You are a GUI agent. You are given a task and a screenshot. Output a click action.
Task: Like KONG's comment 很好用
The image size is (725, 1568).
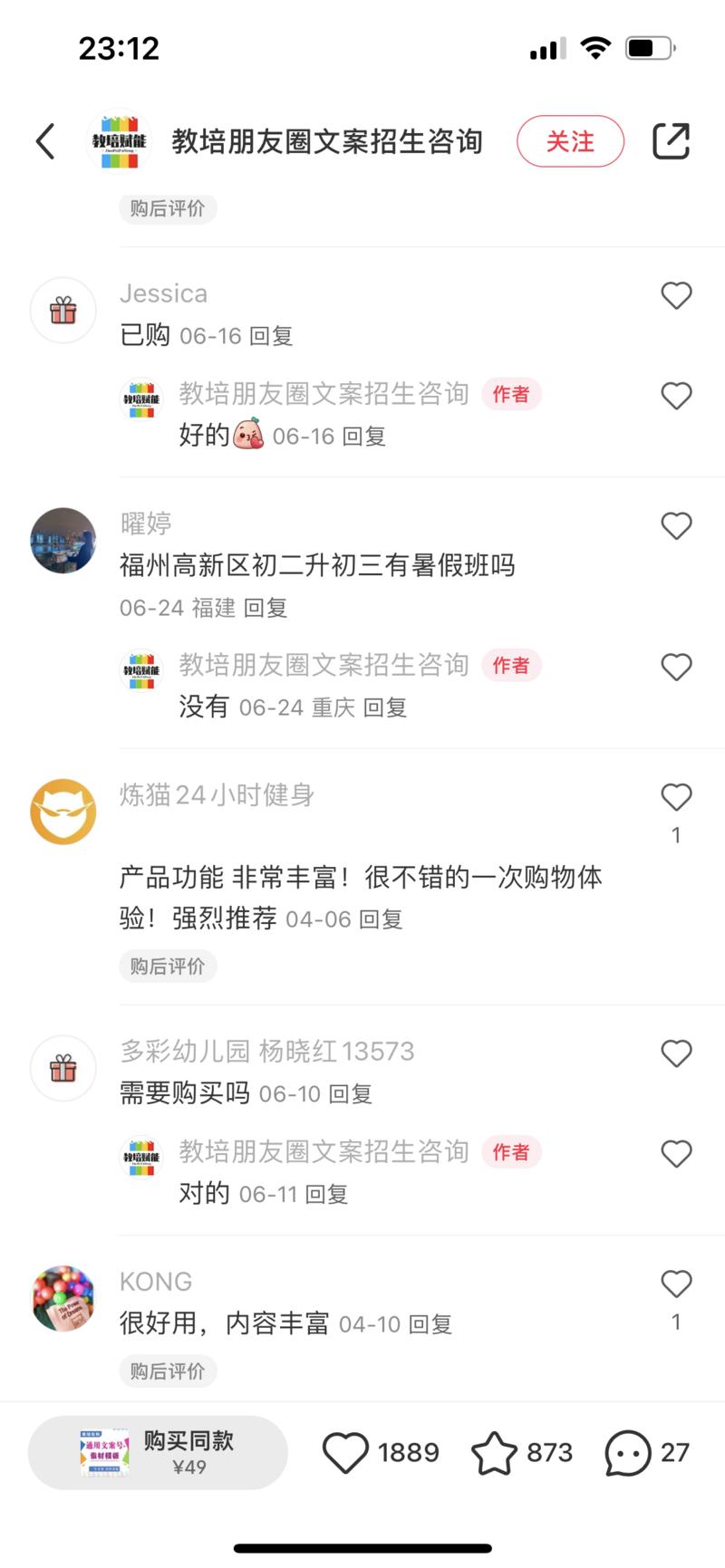pyautogui.click(x=676, y=1284)
